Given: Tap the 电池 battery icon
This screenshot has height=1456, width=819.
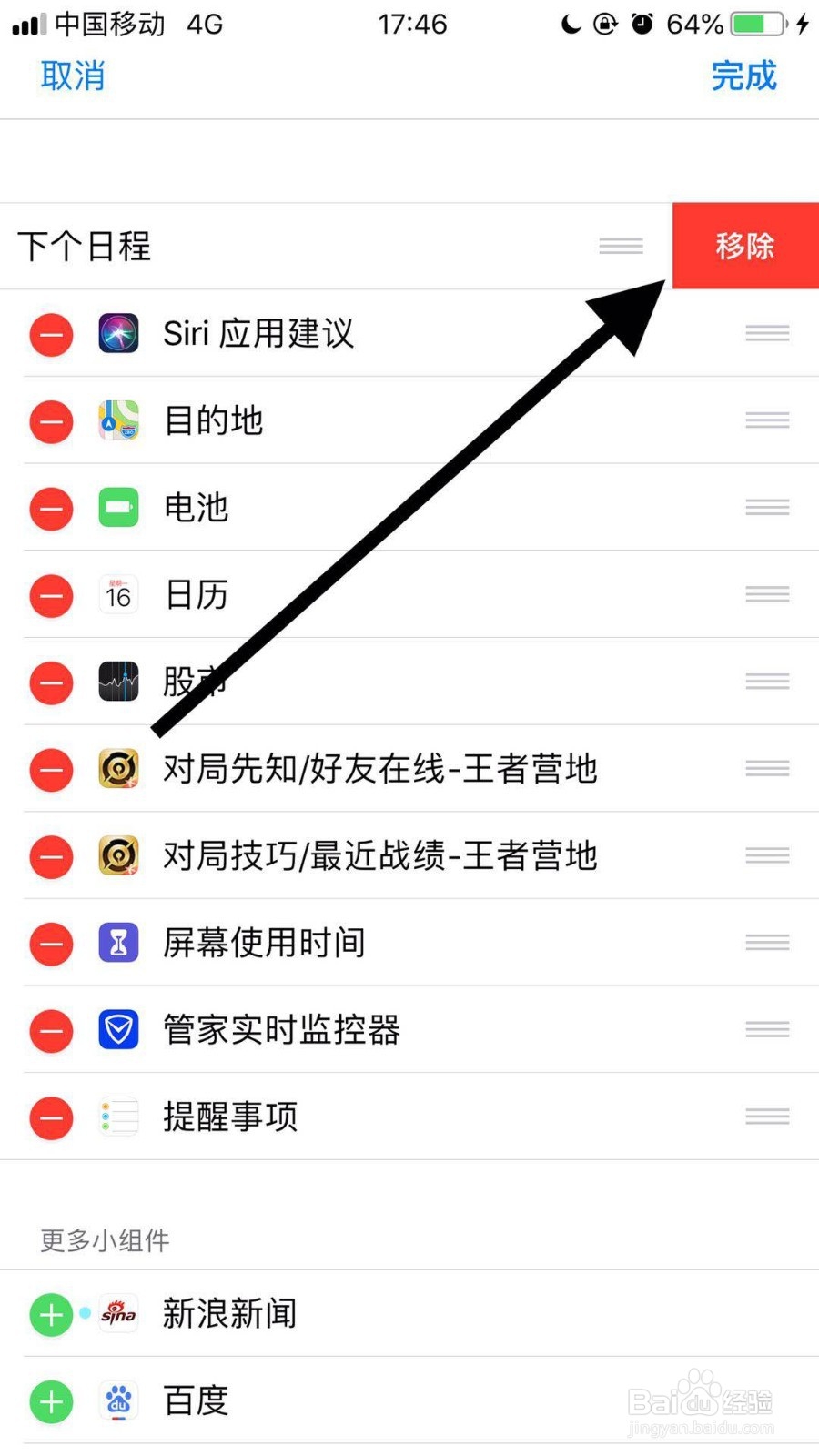Looking at the screenshot, I should 117,508.
